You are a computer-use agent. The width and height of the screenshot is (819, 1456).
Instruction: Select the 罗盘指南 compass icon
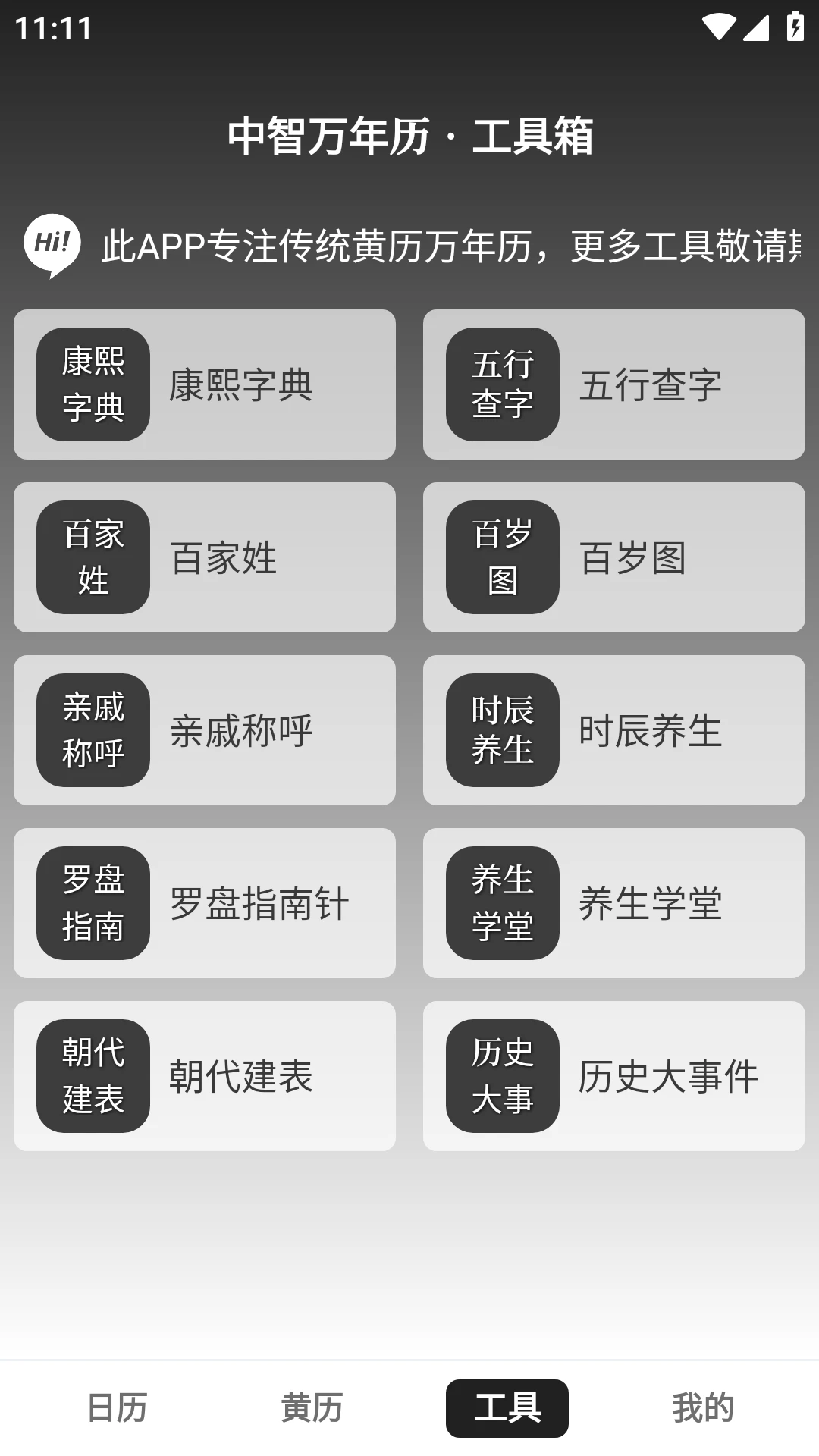[93, 902]
